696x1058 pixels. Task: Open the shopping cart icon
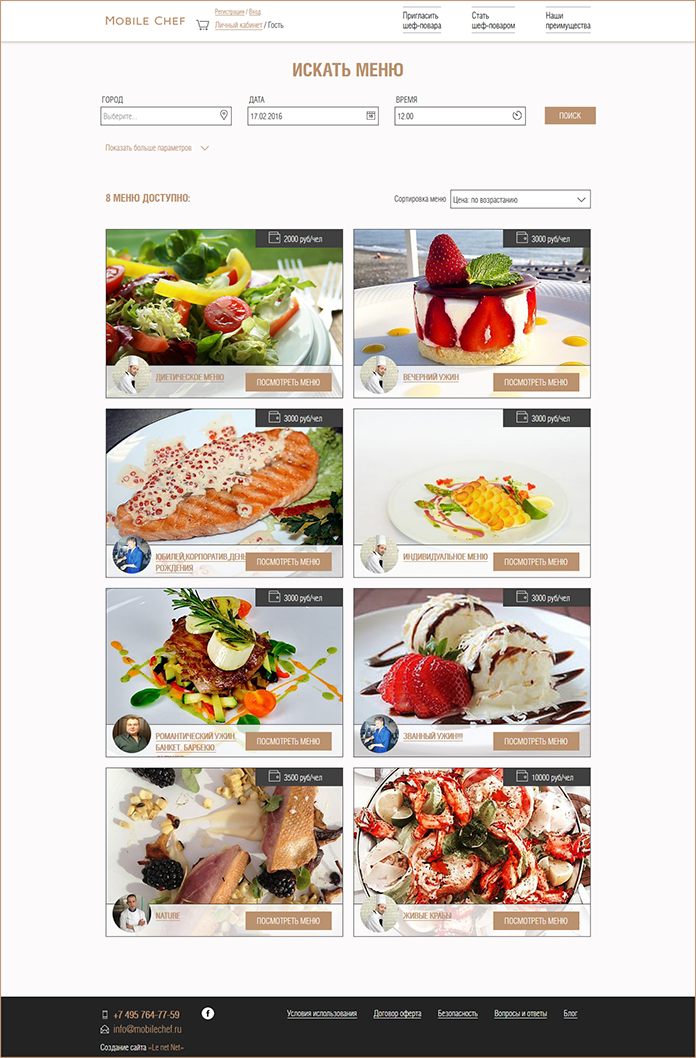tap(203, 25)
